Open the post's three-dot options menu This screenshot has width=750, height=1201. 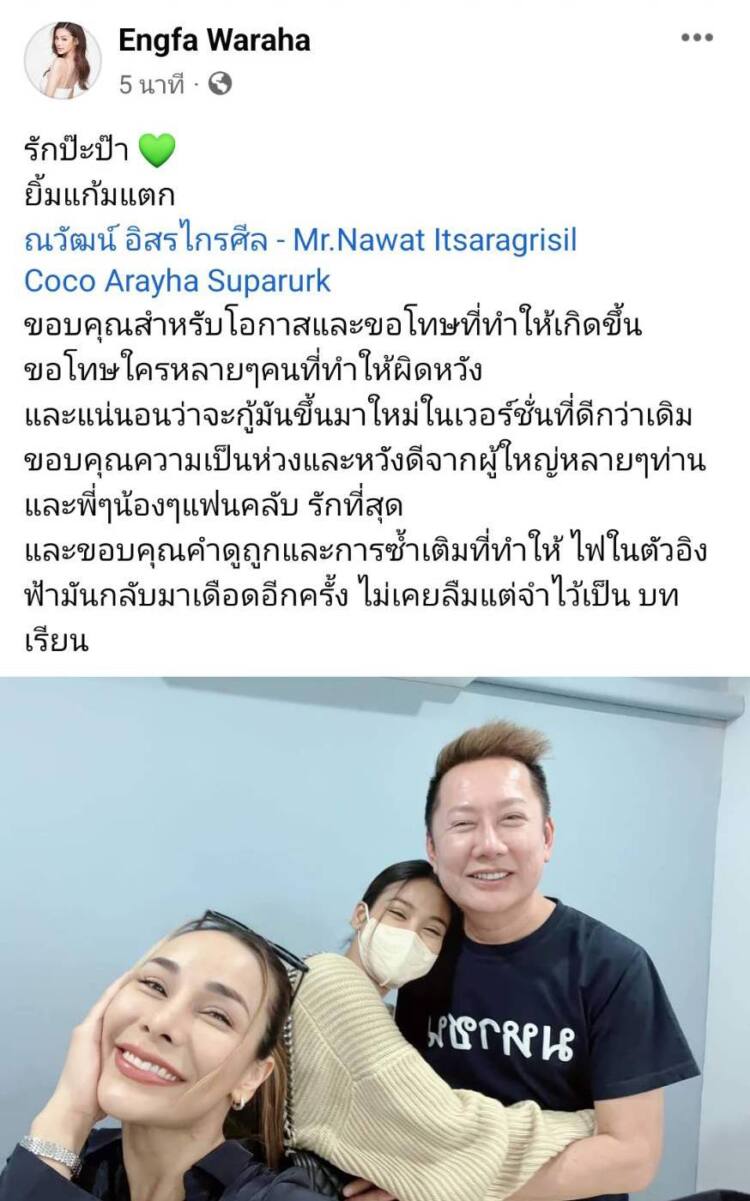[697, 38]
